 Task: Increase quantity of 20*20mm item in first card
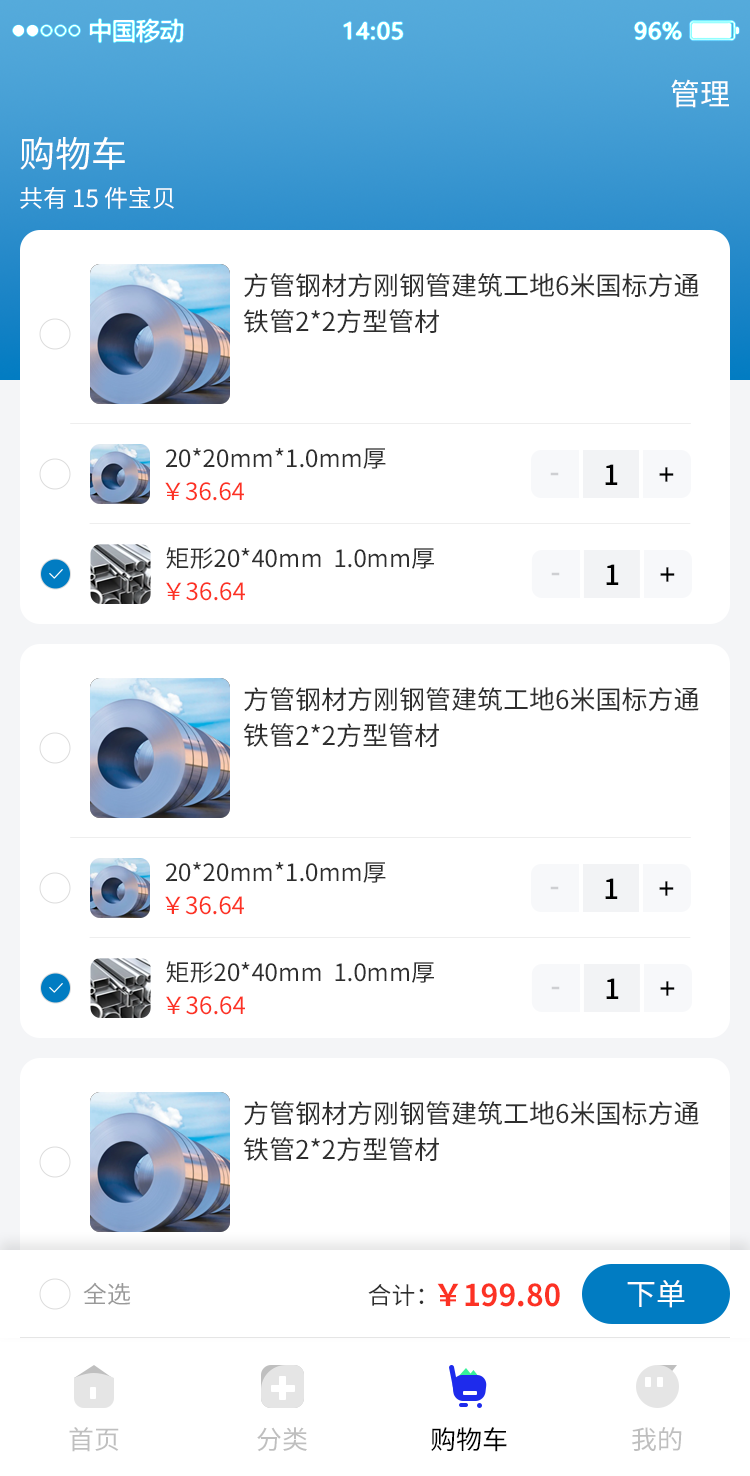666,475
